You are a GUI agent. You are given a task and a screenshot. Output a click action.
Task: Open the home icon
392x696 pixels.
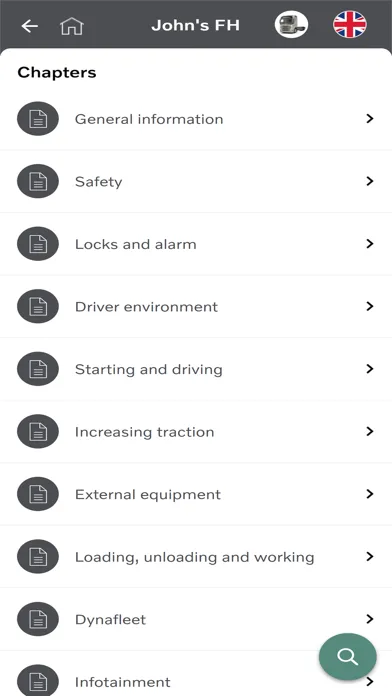(x=72, y=26)
